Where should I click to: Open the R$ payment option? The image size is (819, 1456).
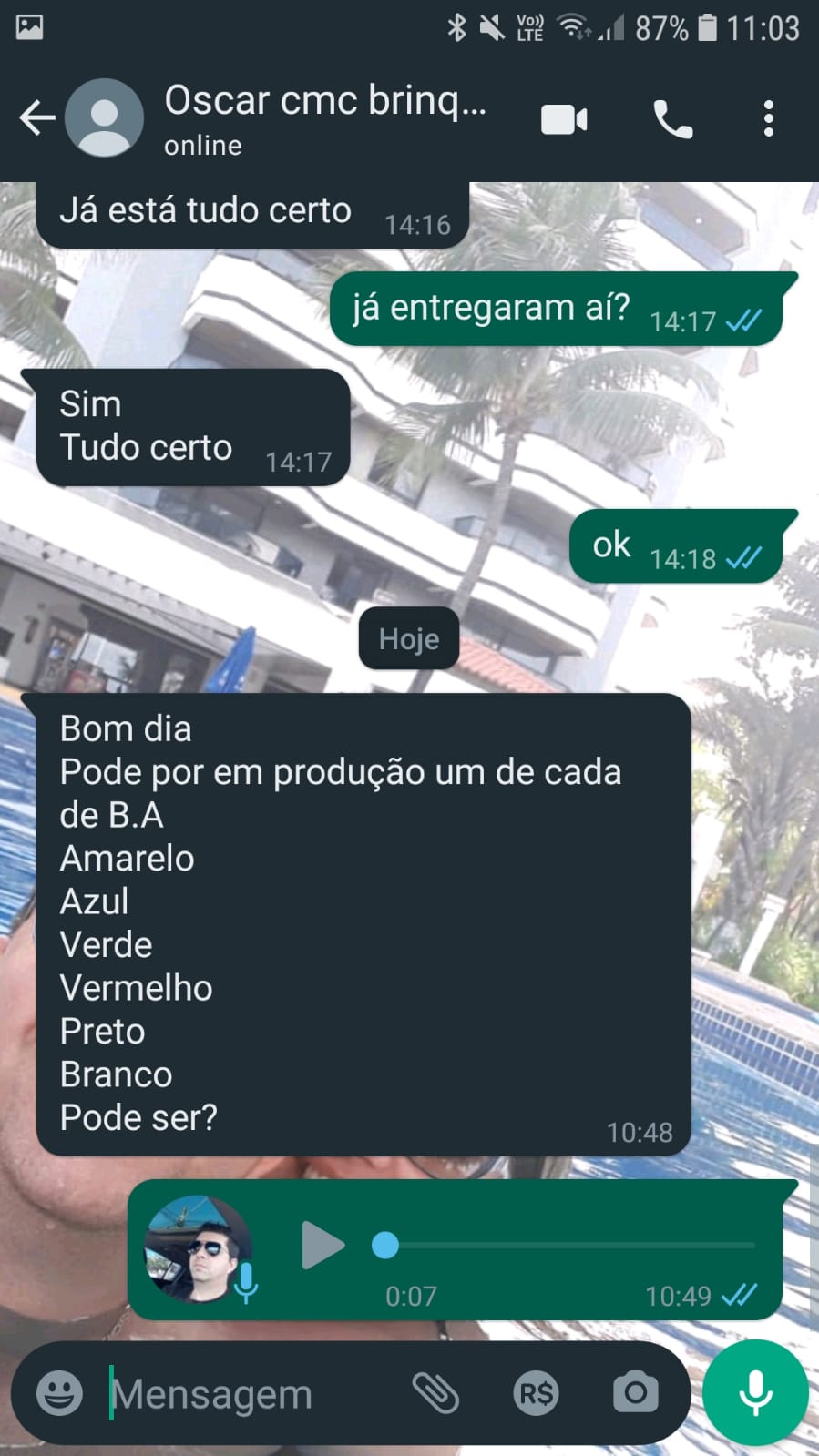(537, 1393)
